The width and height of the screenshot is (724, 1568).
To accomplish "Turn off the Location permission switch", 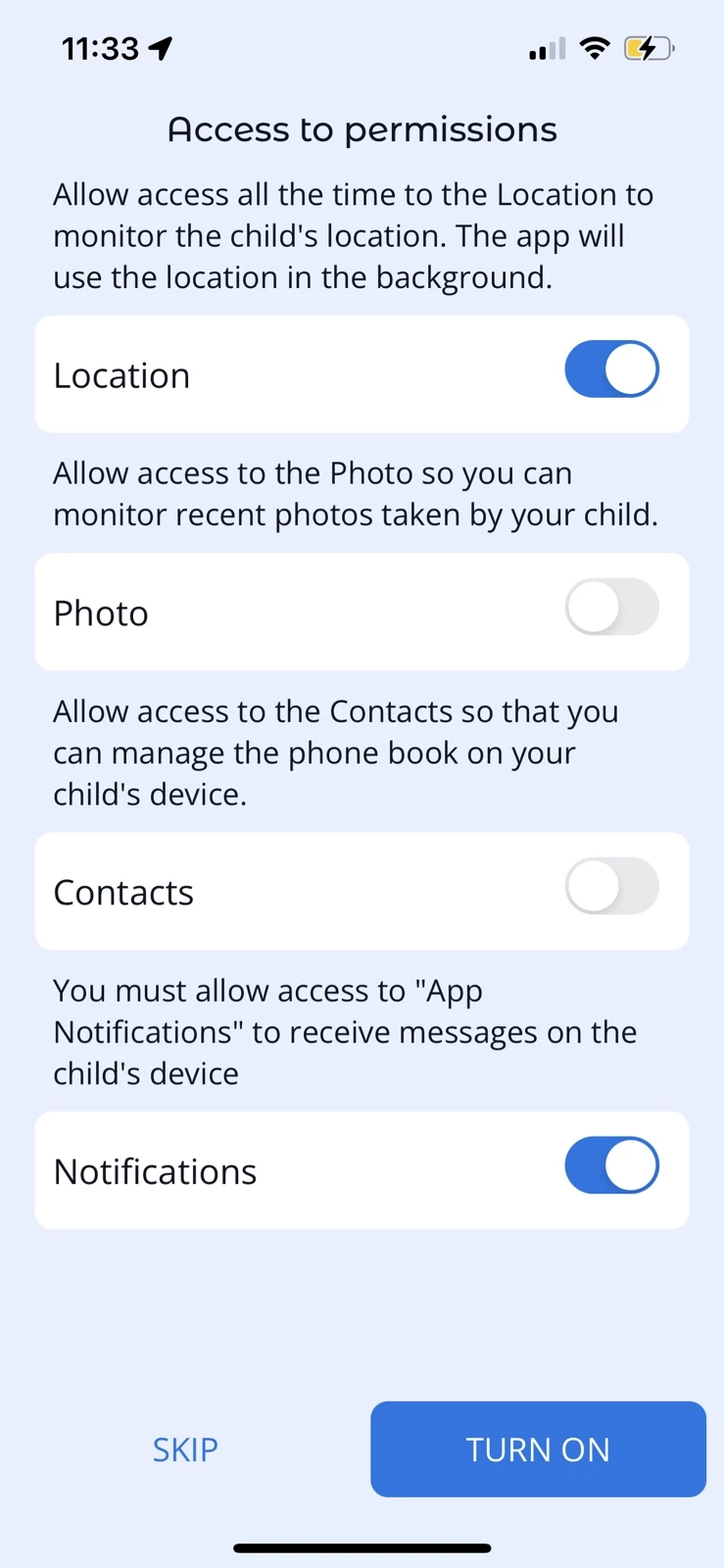I will tap(611, 369).
